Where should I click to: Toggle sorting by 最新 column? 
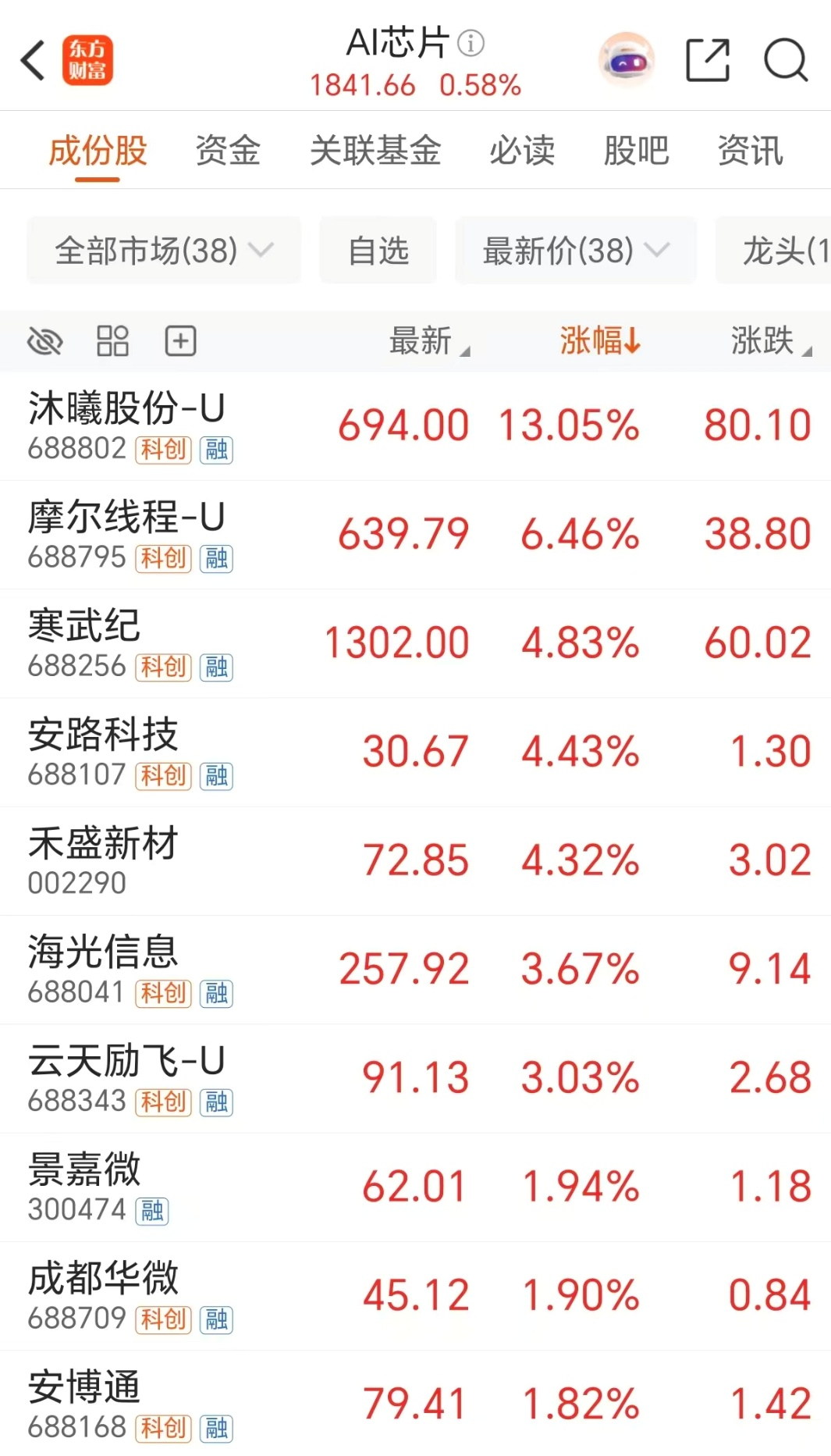pos(425,340)
